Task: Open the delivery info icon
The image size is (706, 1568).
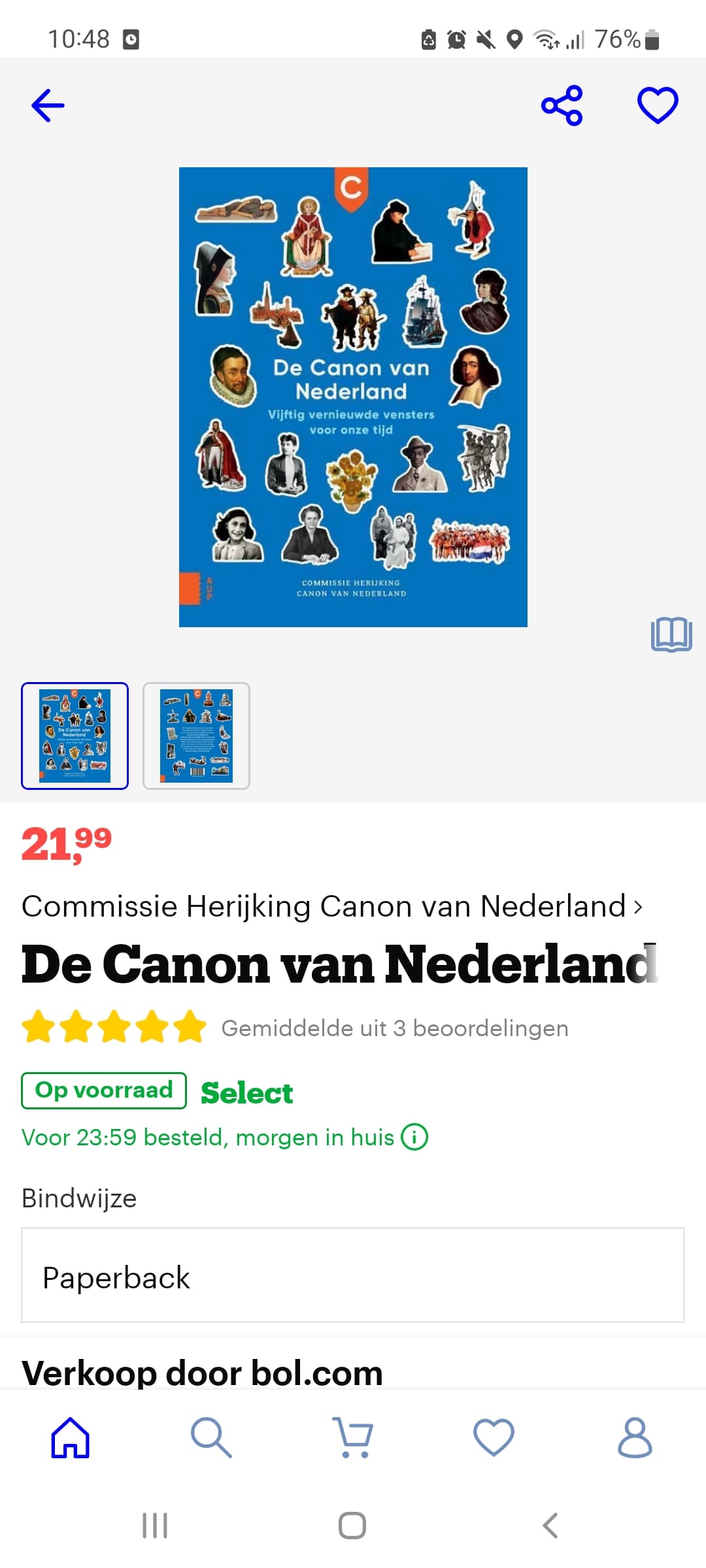Action: (414, 1137)
